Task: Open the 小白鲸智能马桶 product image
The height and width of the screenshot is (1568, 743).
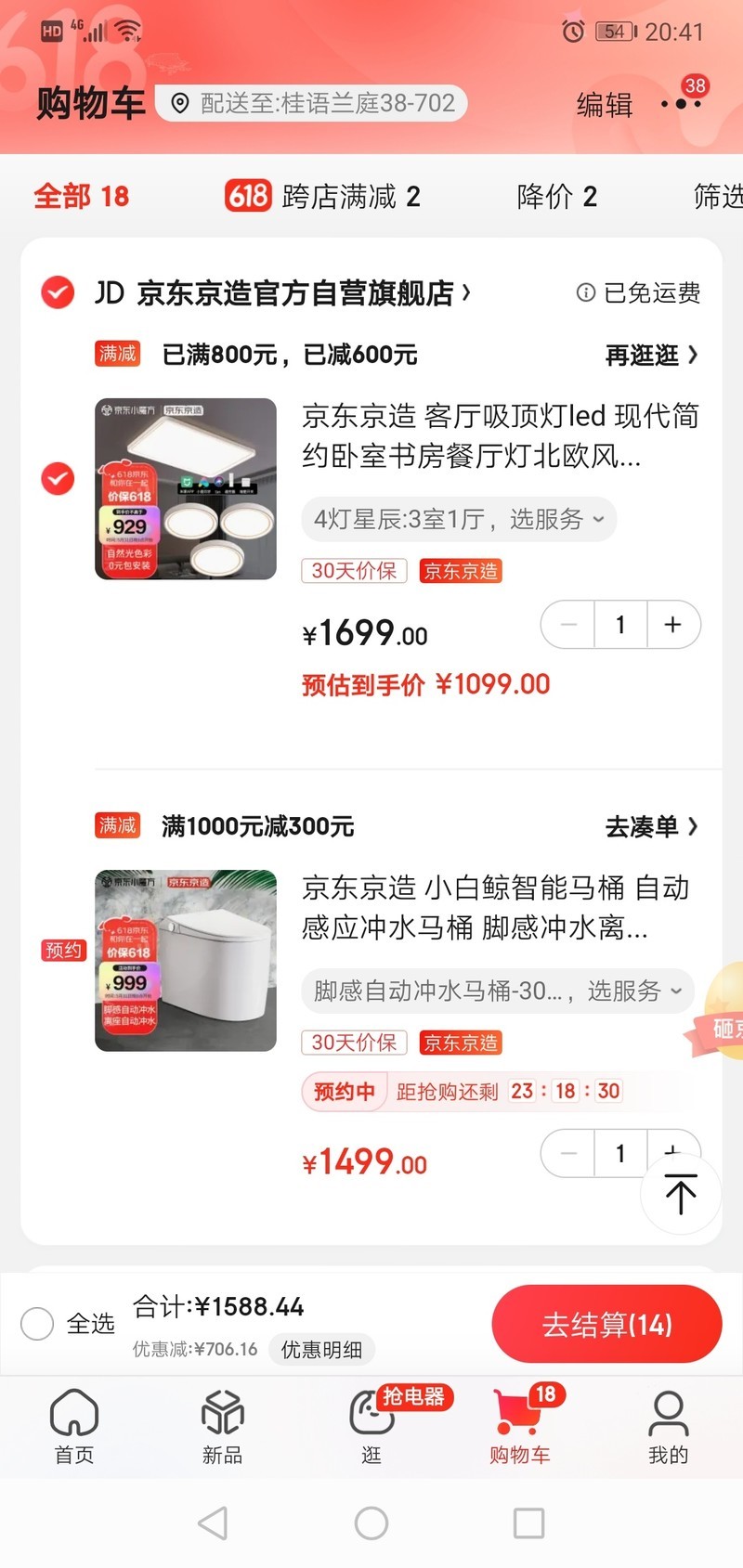Action: point(186,961)
